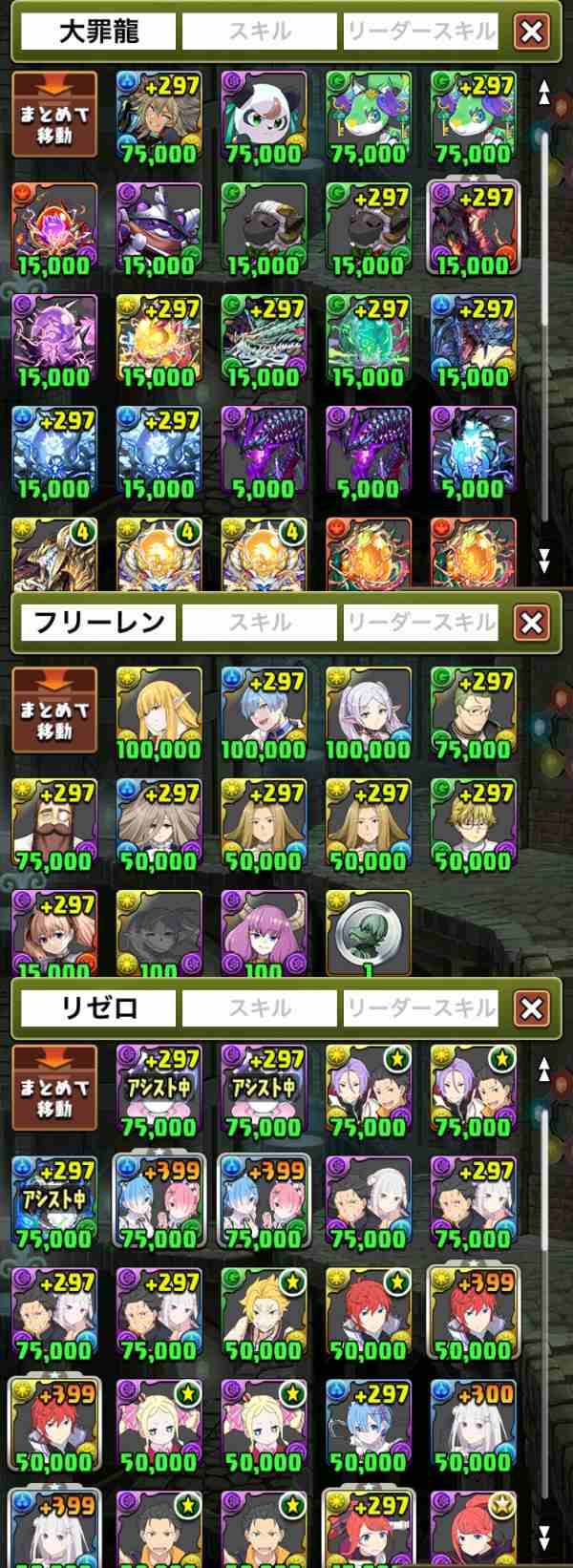
Task: Select the 大罪龍 name tab
Action: pos(98,32)
